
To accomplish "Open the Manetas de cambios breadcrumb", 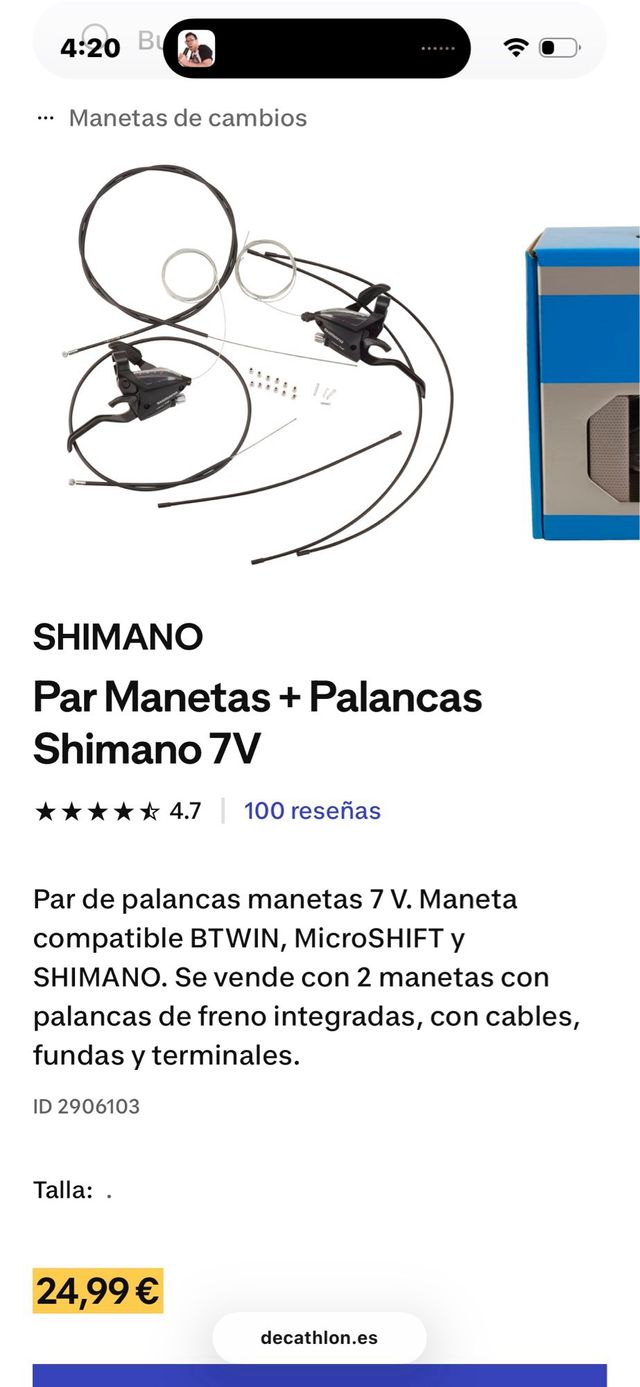I will click(x=187, y=118).
